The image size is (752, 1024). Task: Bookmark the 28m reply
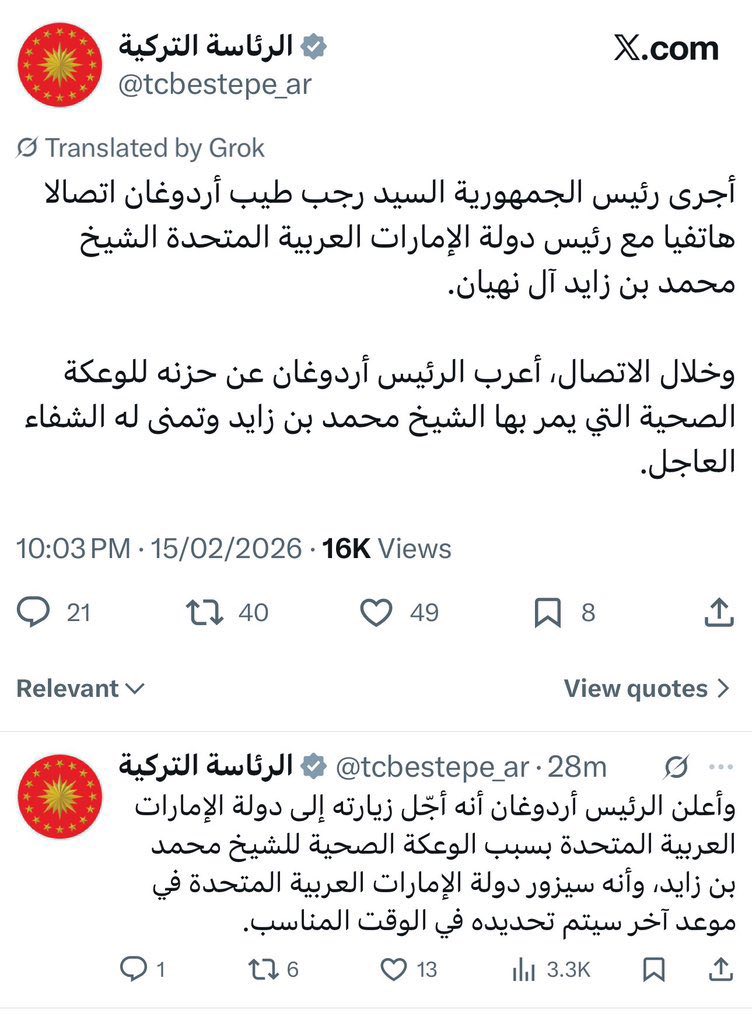(x=654, y=969)
